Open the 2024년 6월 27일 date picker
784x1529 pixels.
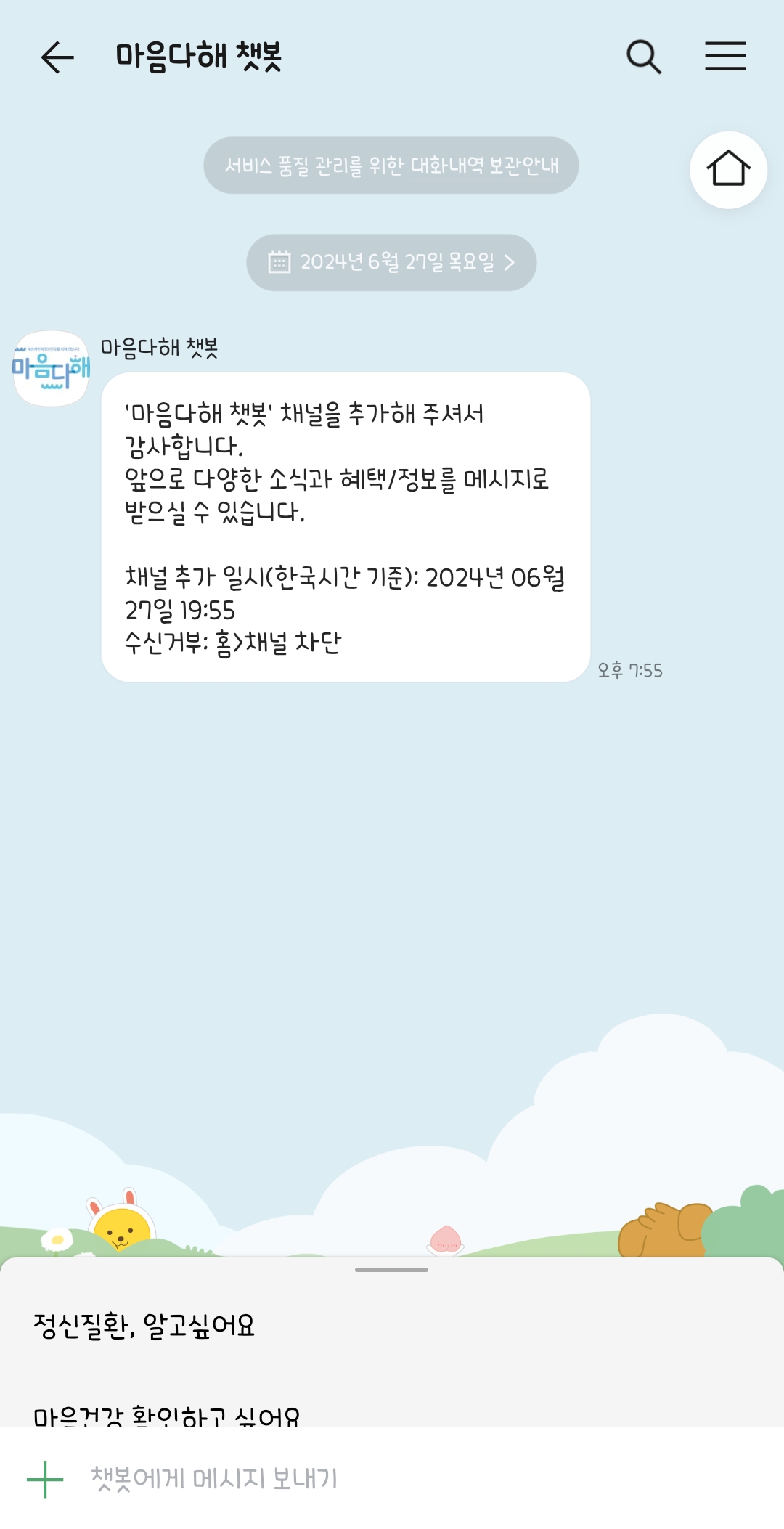tap(391, 262)
